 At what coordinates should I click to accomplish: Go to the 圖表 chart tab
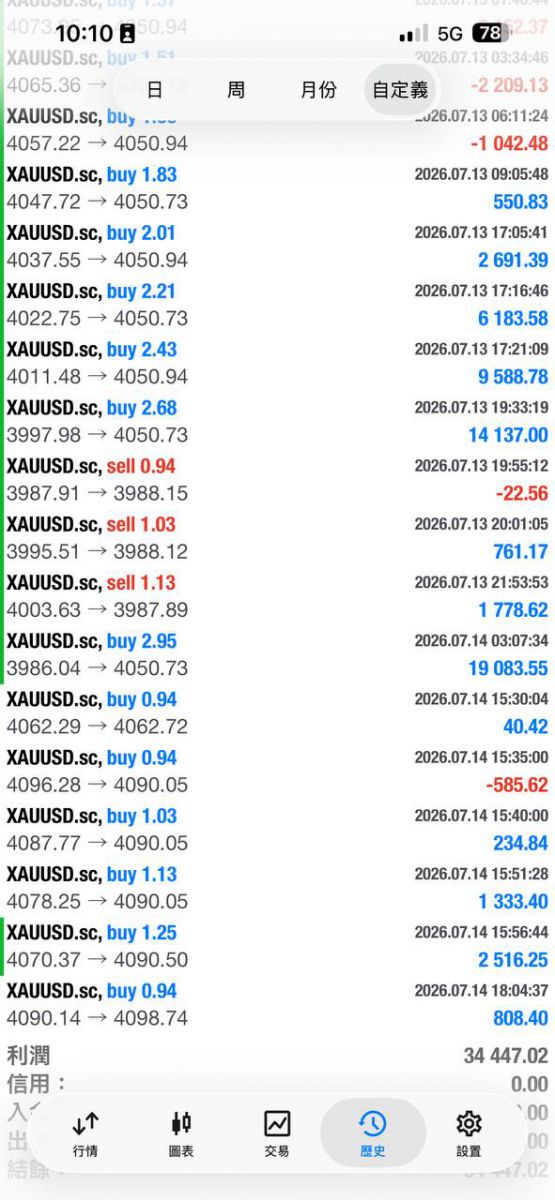click(181, 1134)
